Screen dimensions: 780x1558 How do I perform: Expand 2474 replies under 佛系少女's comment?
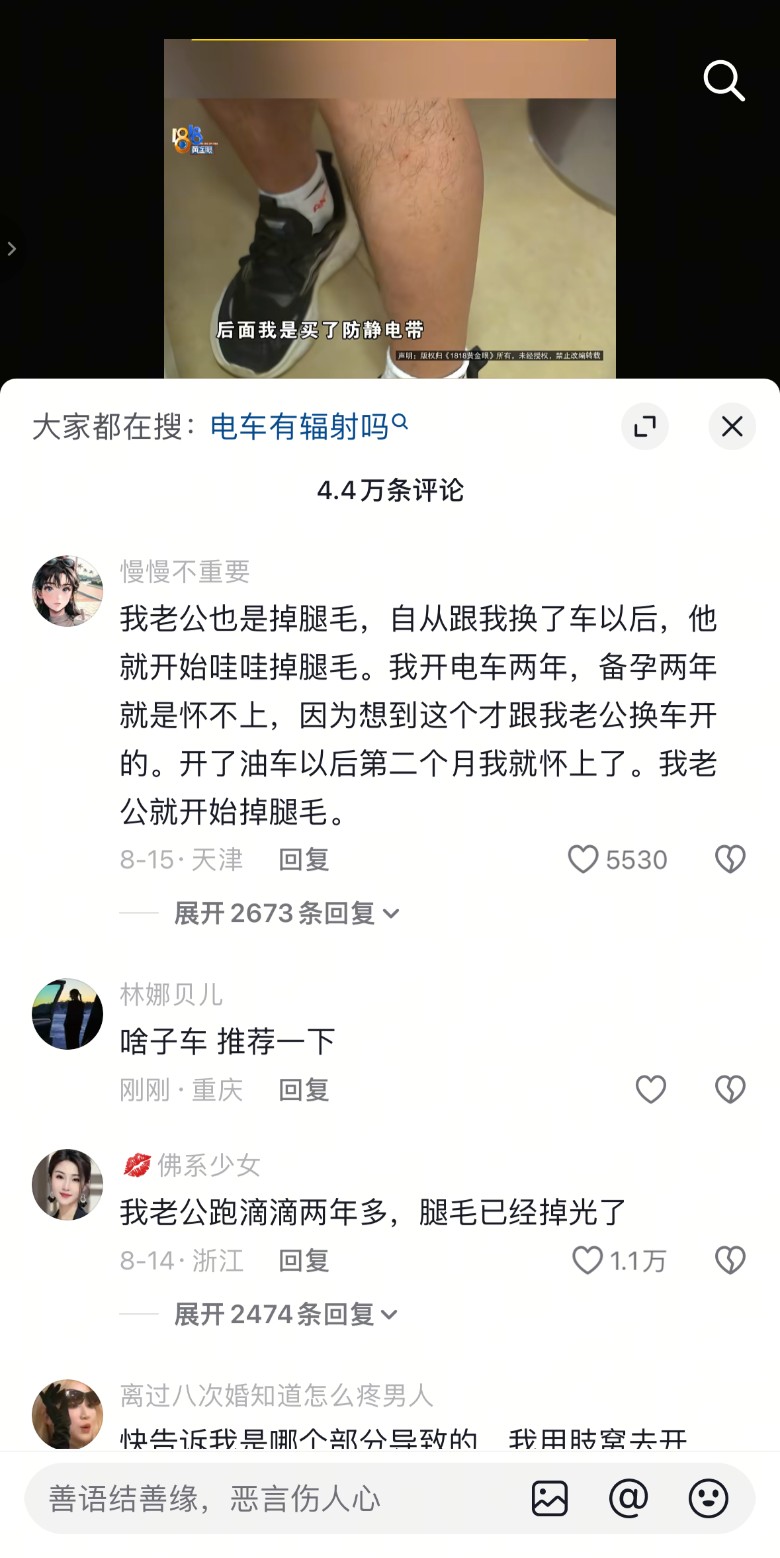(x=286, y=1314)
